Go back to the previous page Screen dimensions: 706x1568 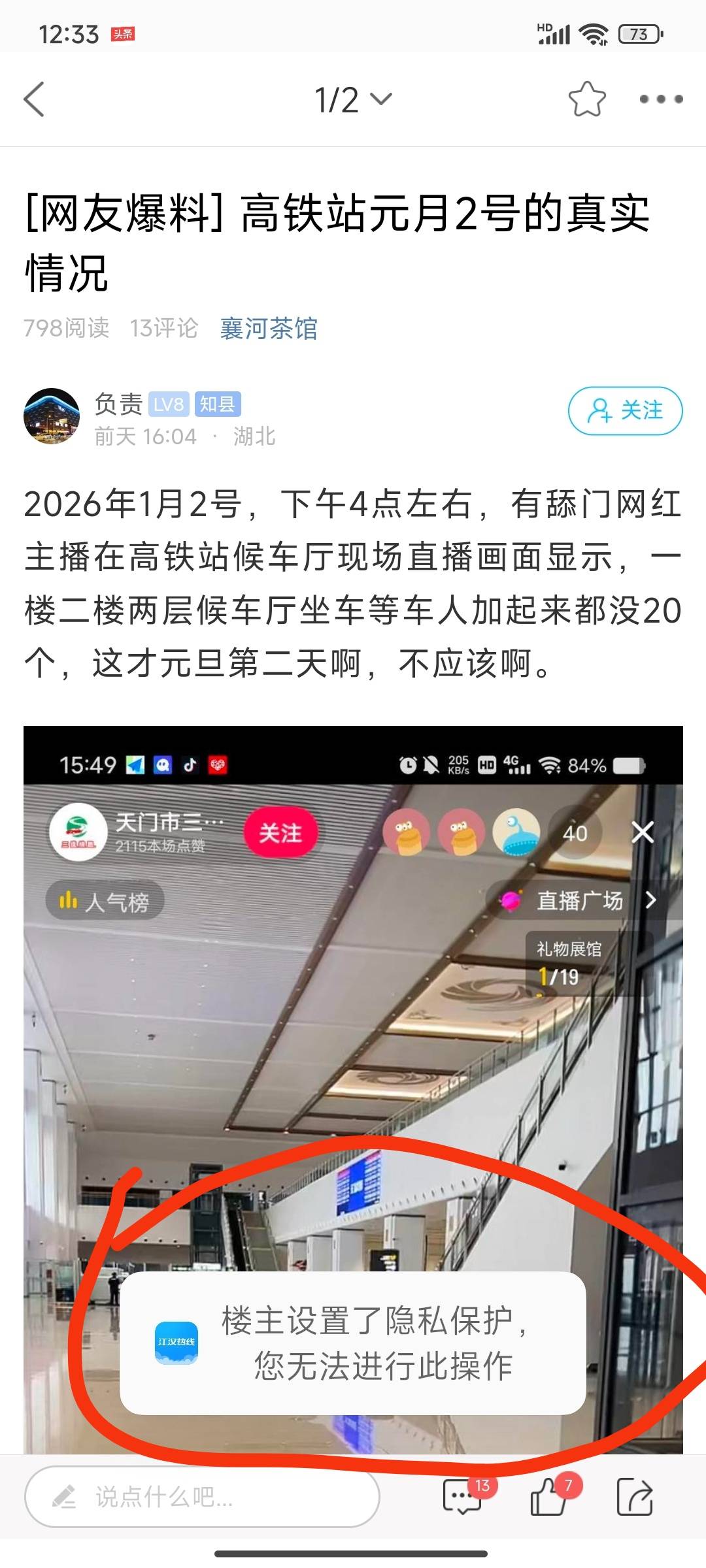coord(34,99)
